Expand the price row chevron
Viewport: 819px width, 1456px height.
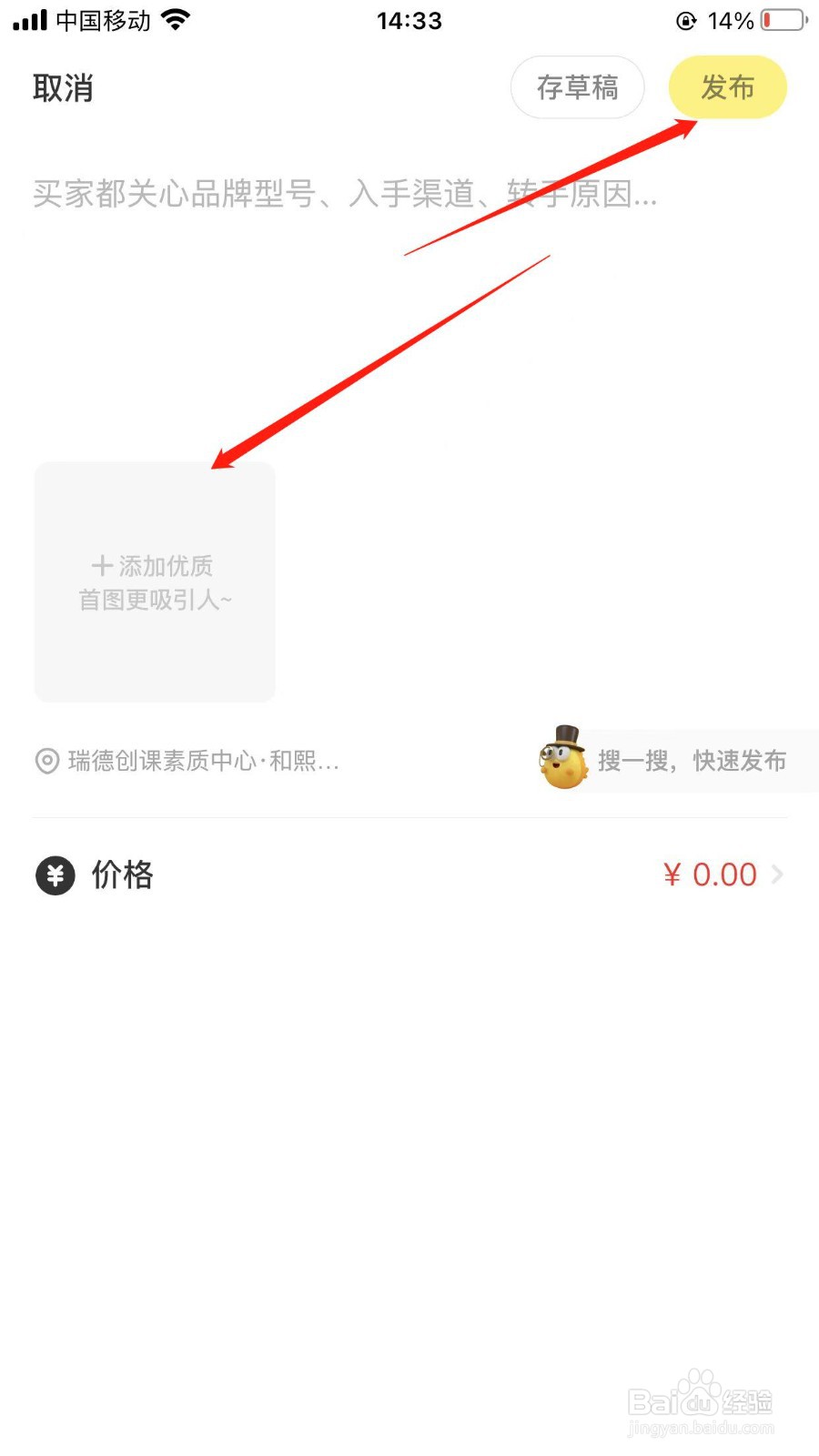click(778, 875)
